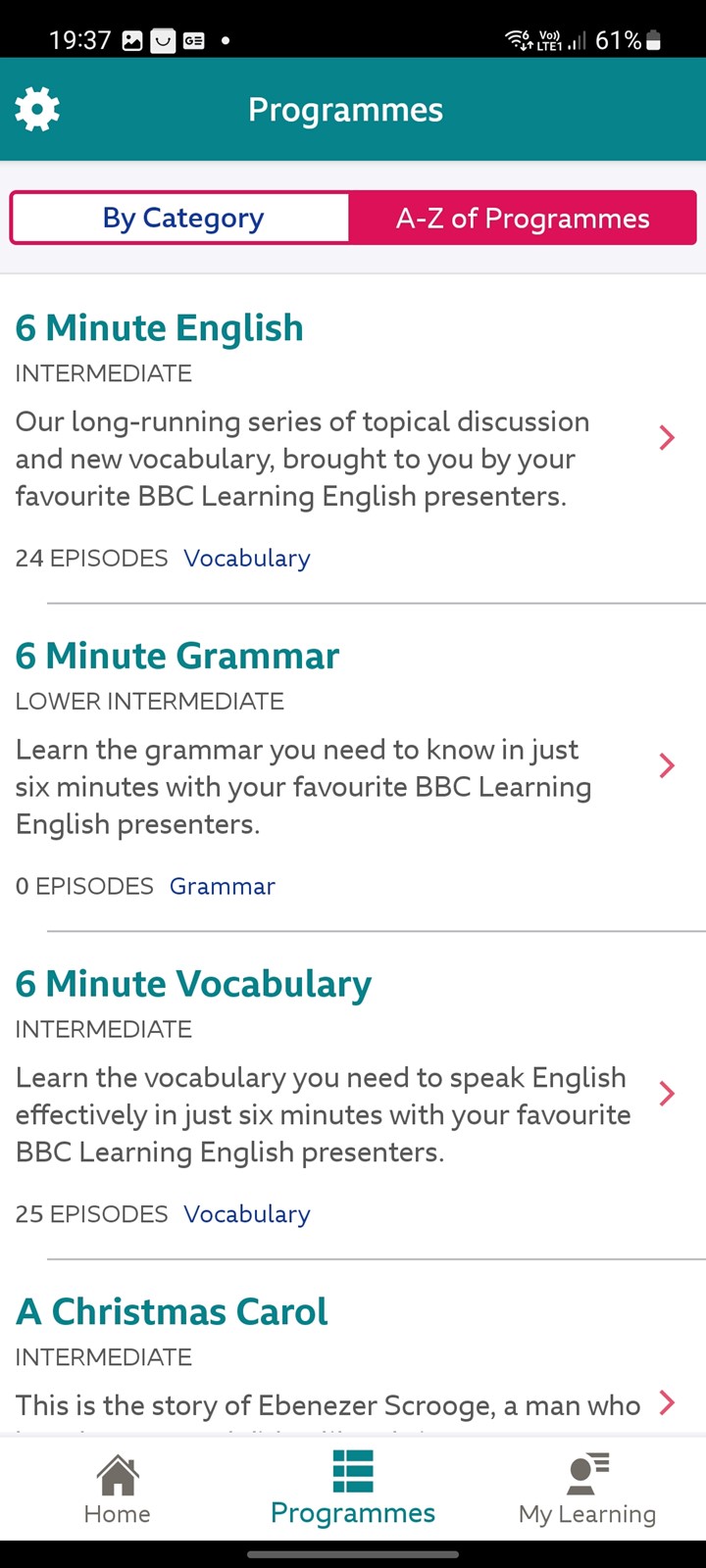This screenshot has height=1568, width=706.
Task: Tap the Grammar category link
Action: [x=223, y=886]
